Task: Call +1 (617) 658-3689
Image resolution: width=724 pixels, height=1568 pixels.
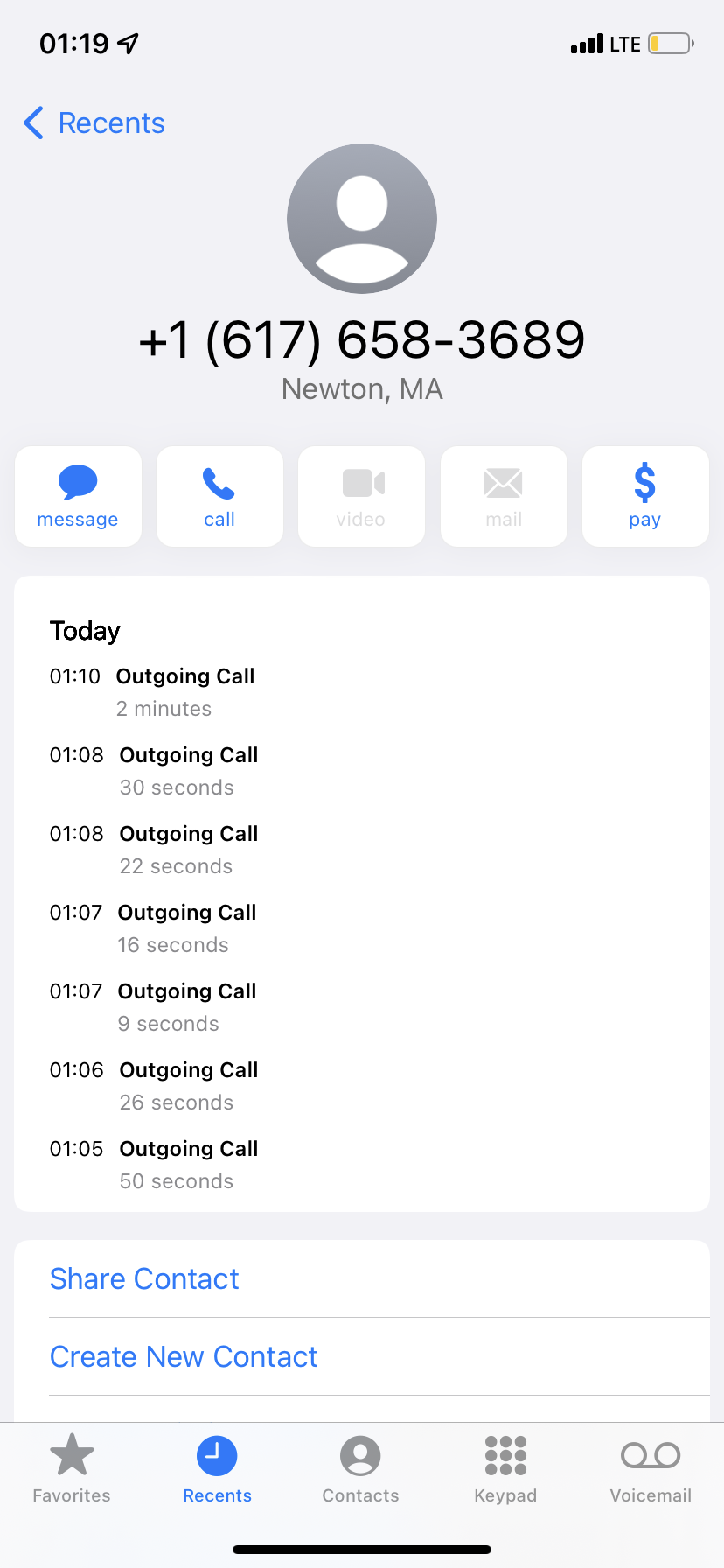Action: point(219,497)
